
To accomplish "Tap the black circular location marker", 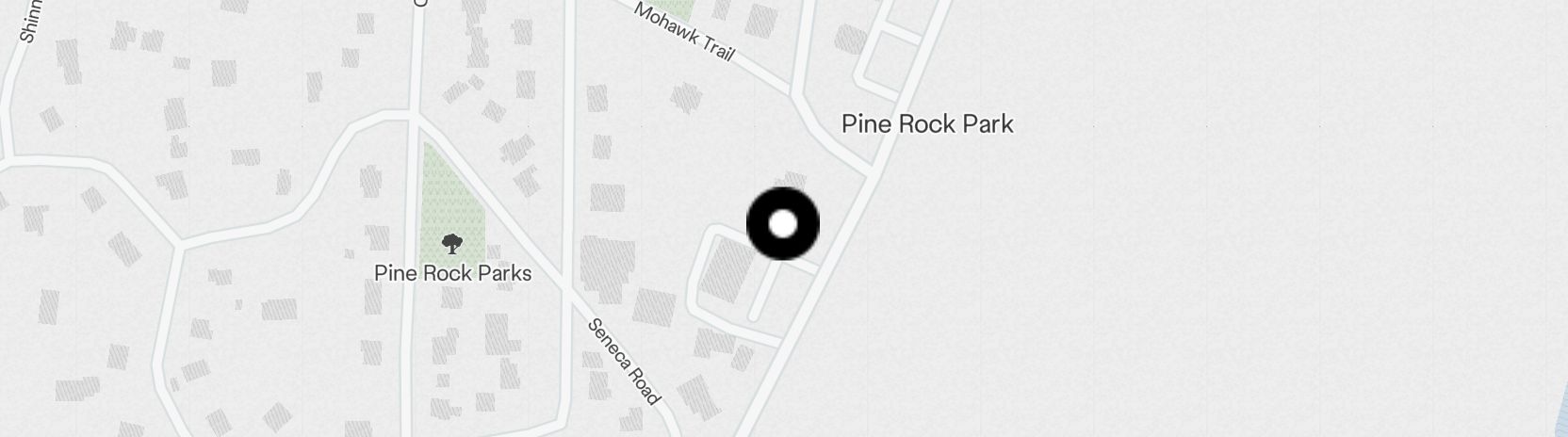I will point(782,224).
